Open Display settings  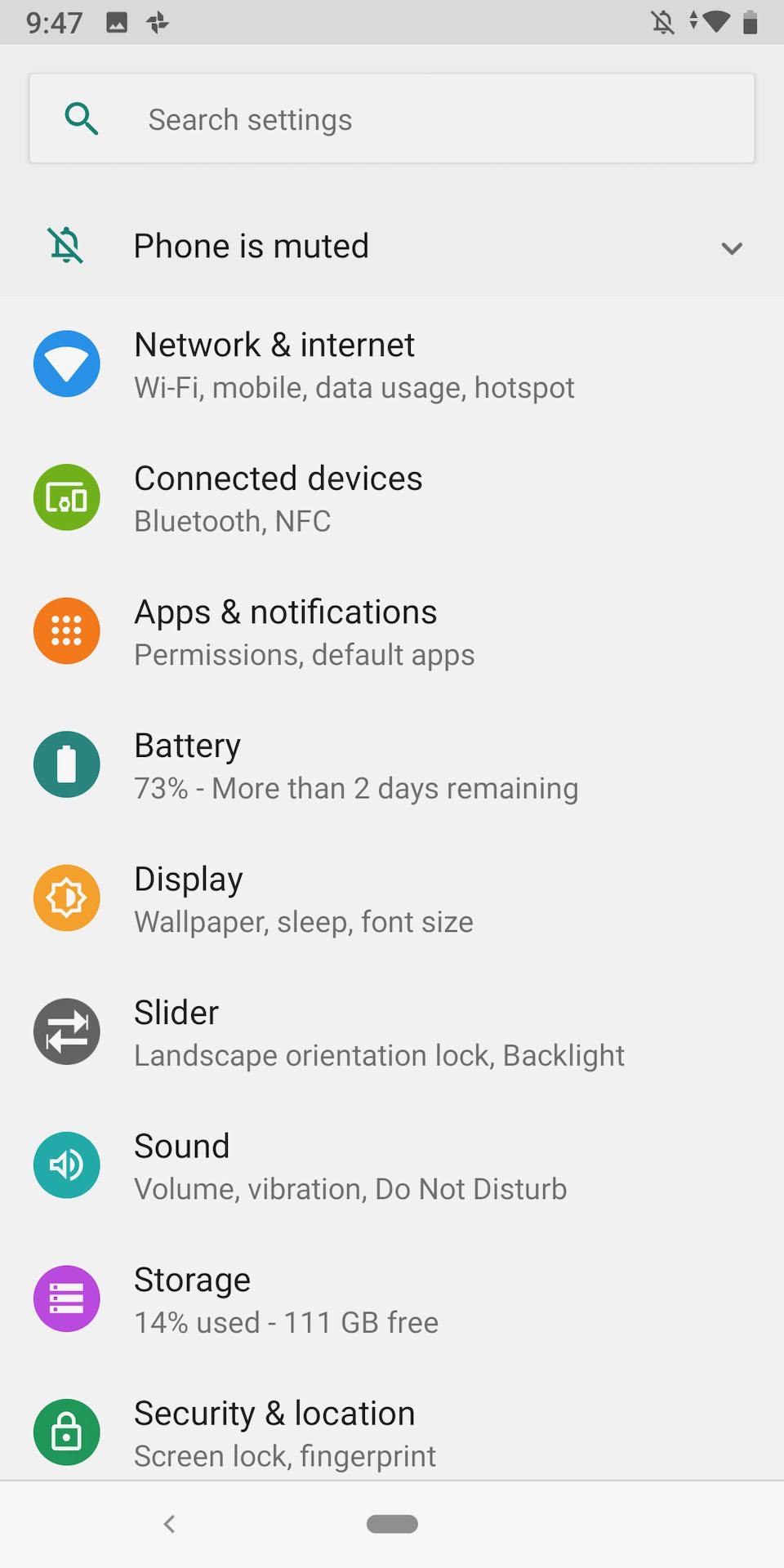[392, 898]
